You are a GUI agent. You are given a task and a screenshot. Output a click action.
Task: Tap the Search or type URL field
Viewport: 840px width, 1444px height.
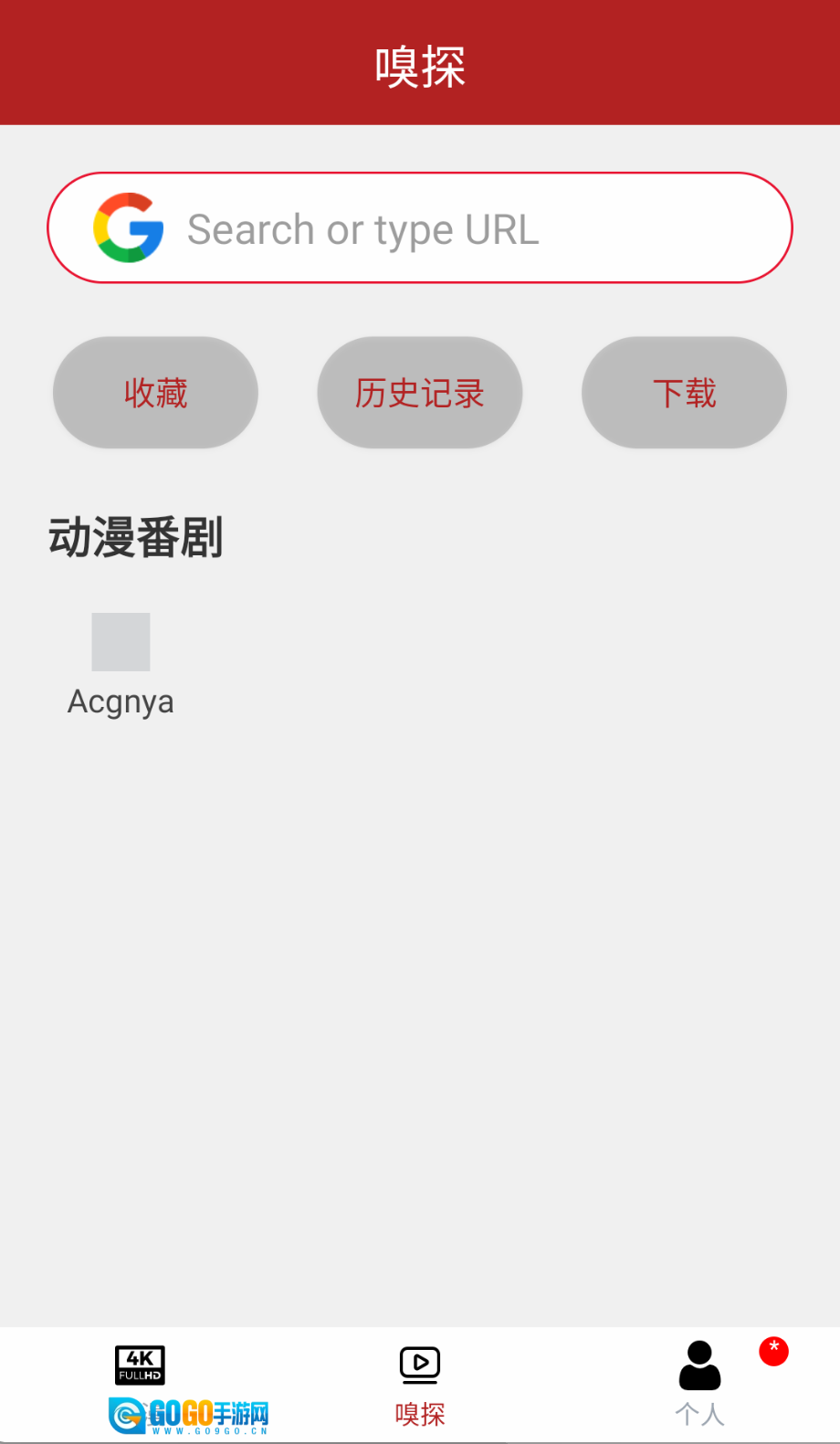click(420, 228)
